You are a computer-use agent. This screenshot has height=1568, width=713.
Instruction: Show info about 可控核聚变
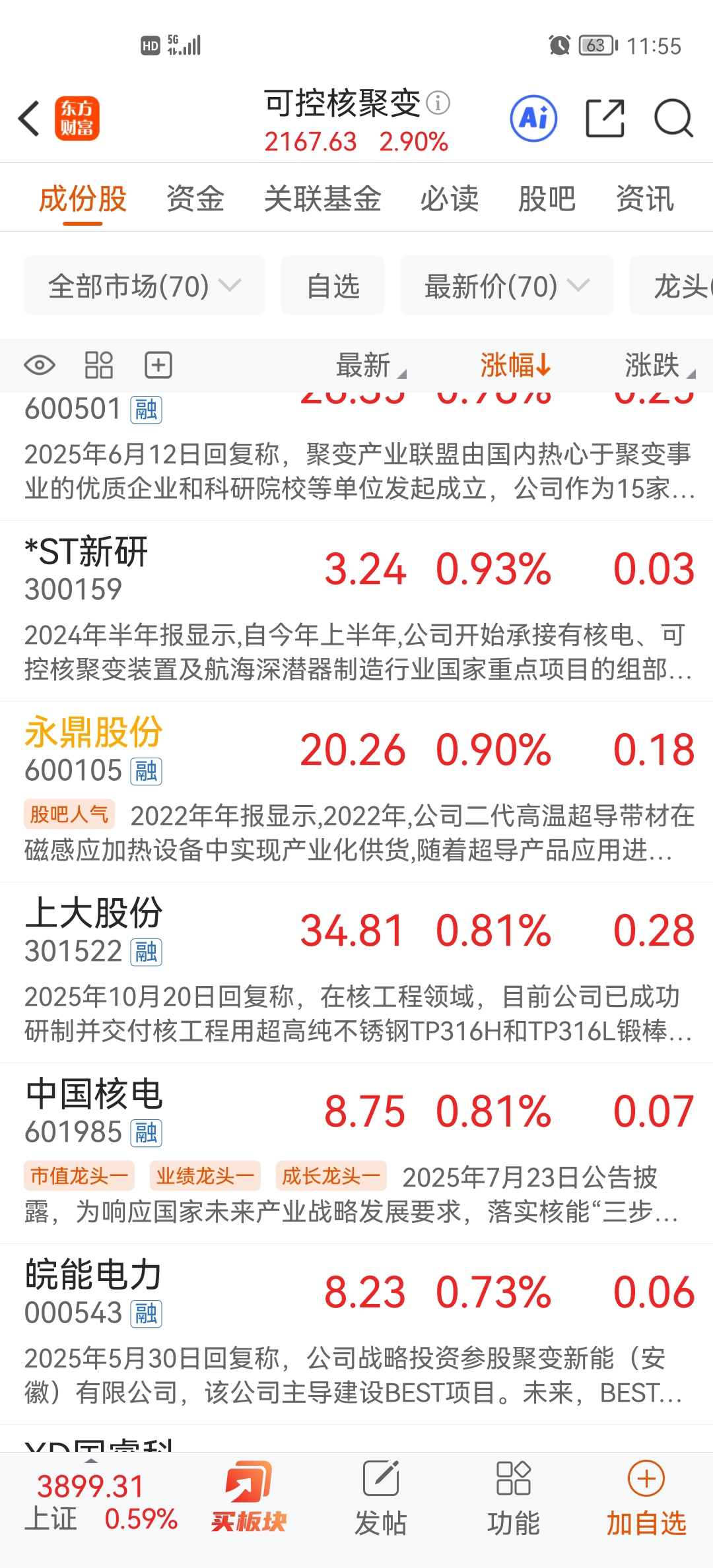pos(438,103)
